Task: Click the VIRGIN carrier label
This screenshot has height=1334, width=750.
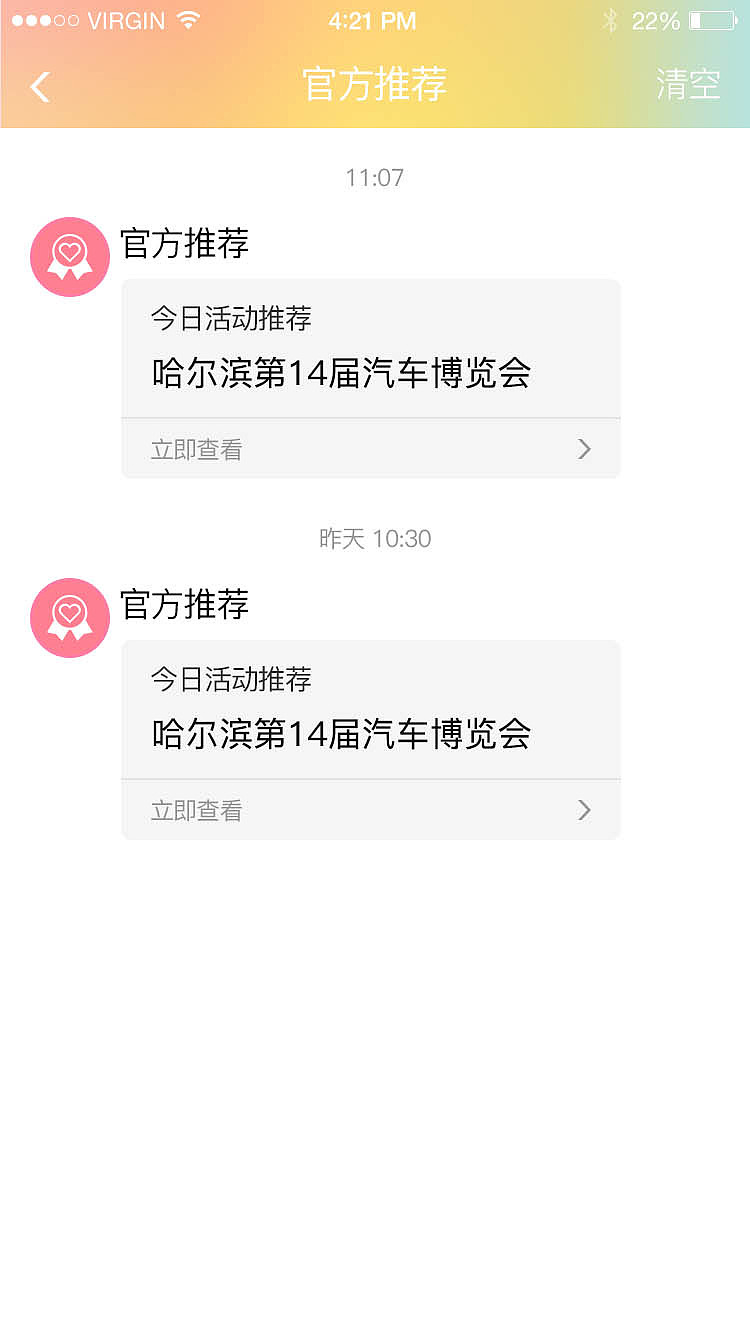Action: 127,20
